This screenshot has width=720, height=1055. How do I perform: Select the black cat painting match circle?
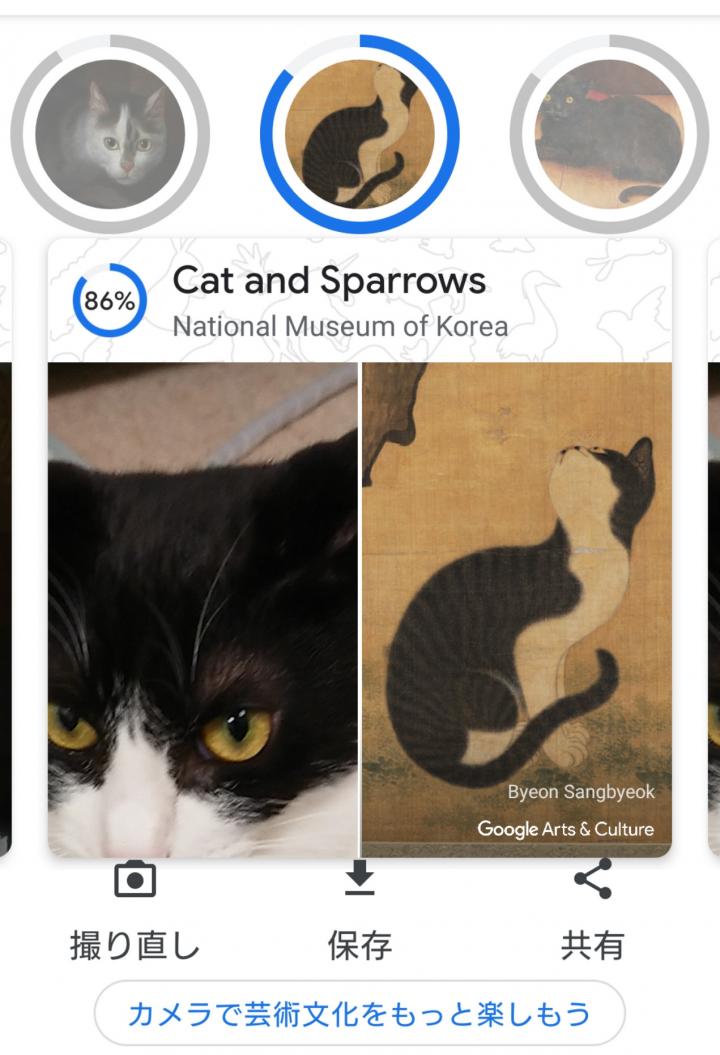pos(609,134)
